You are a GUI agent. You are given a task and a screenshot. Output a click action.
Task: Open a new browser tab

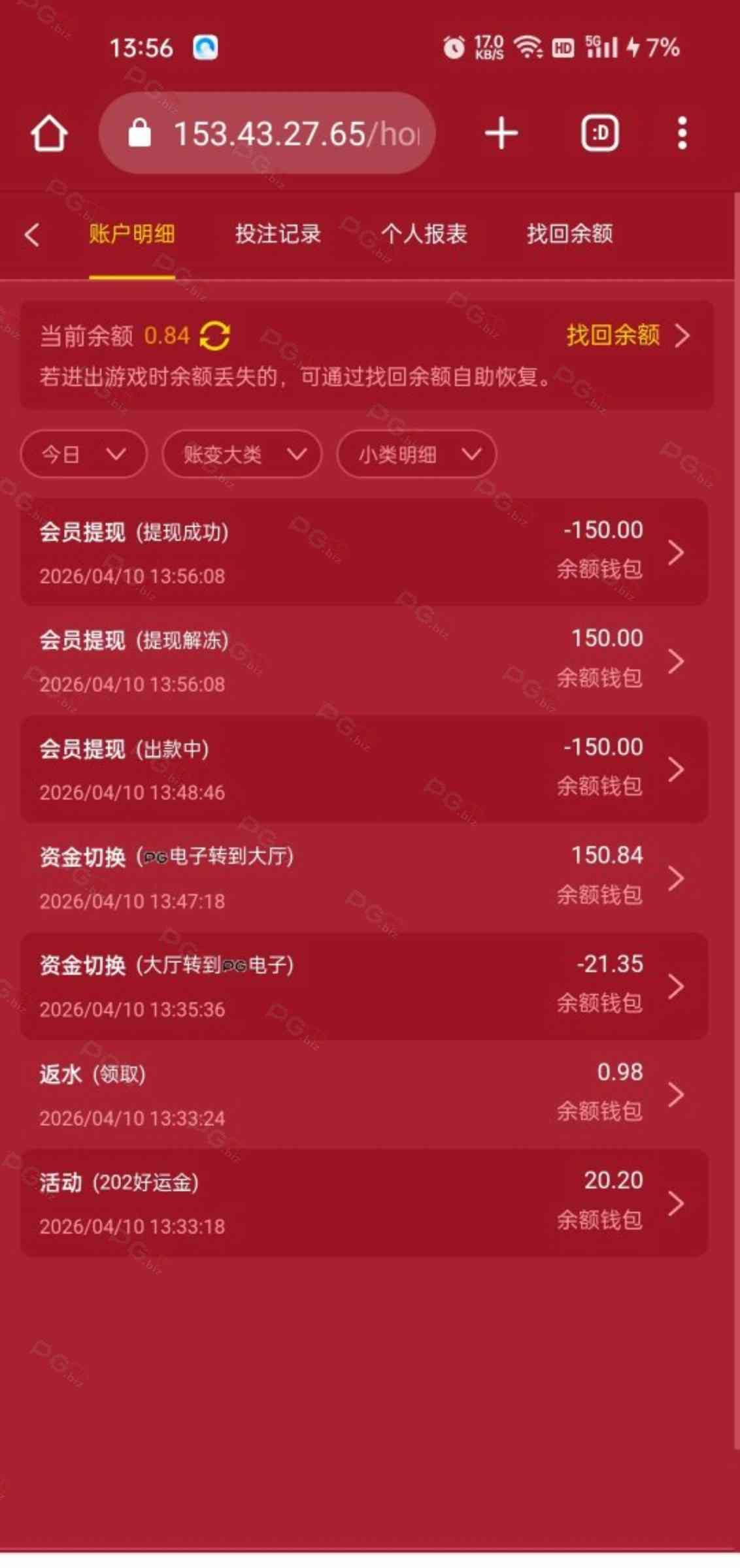501,134
